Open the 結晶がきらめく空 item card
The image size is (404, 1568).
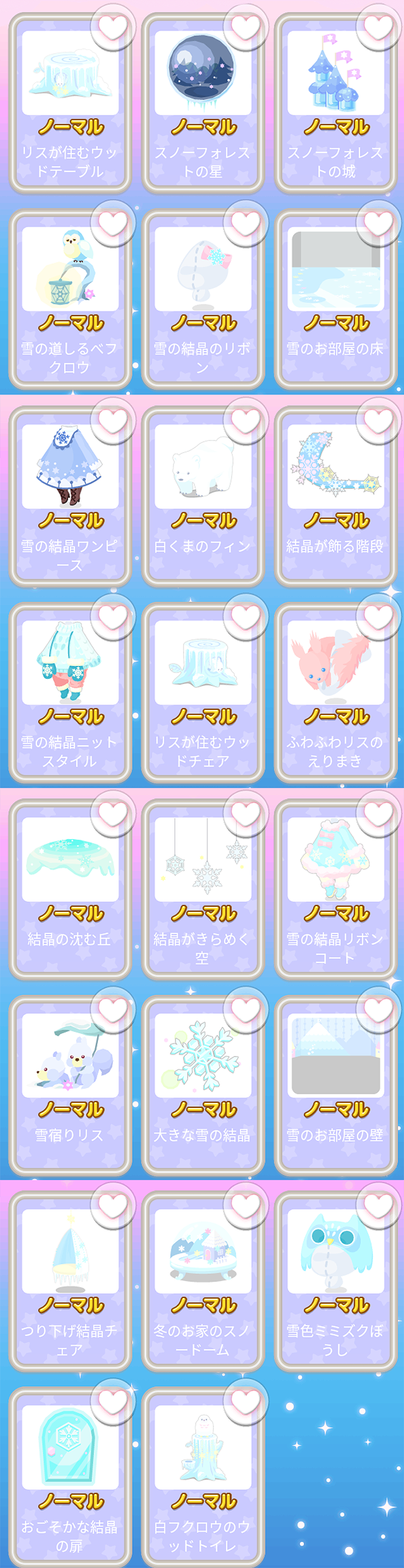[x=203, y=889]
